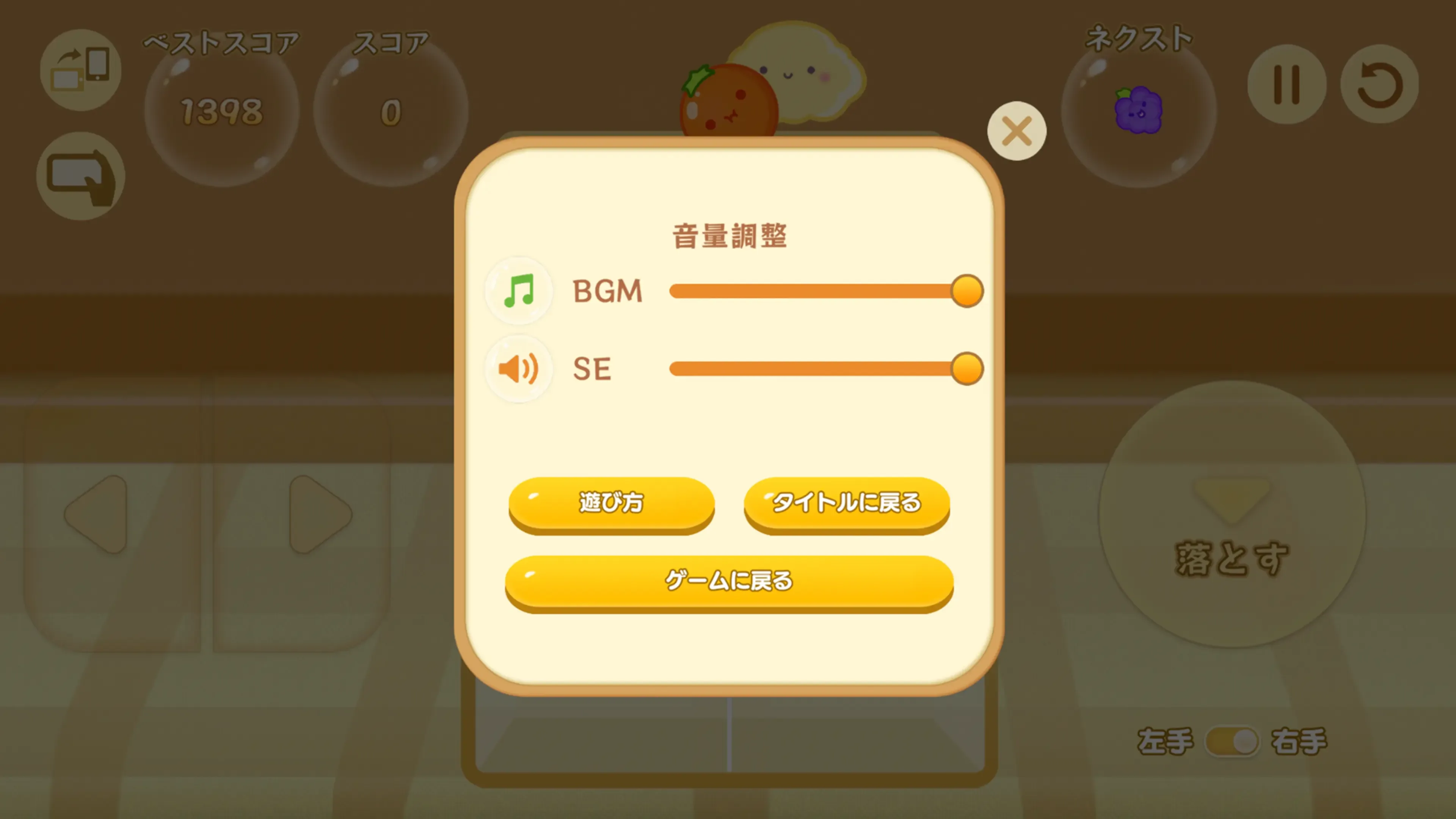Screen dimensions: 1456x819
Task: Mute SE via the speaker icon
Action: [x=519, y=369]
